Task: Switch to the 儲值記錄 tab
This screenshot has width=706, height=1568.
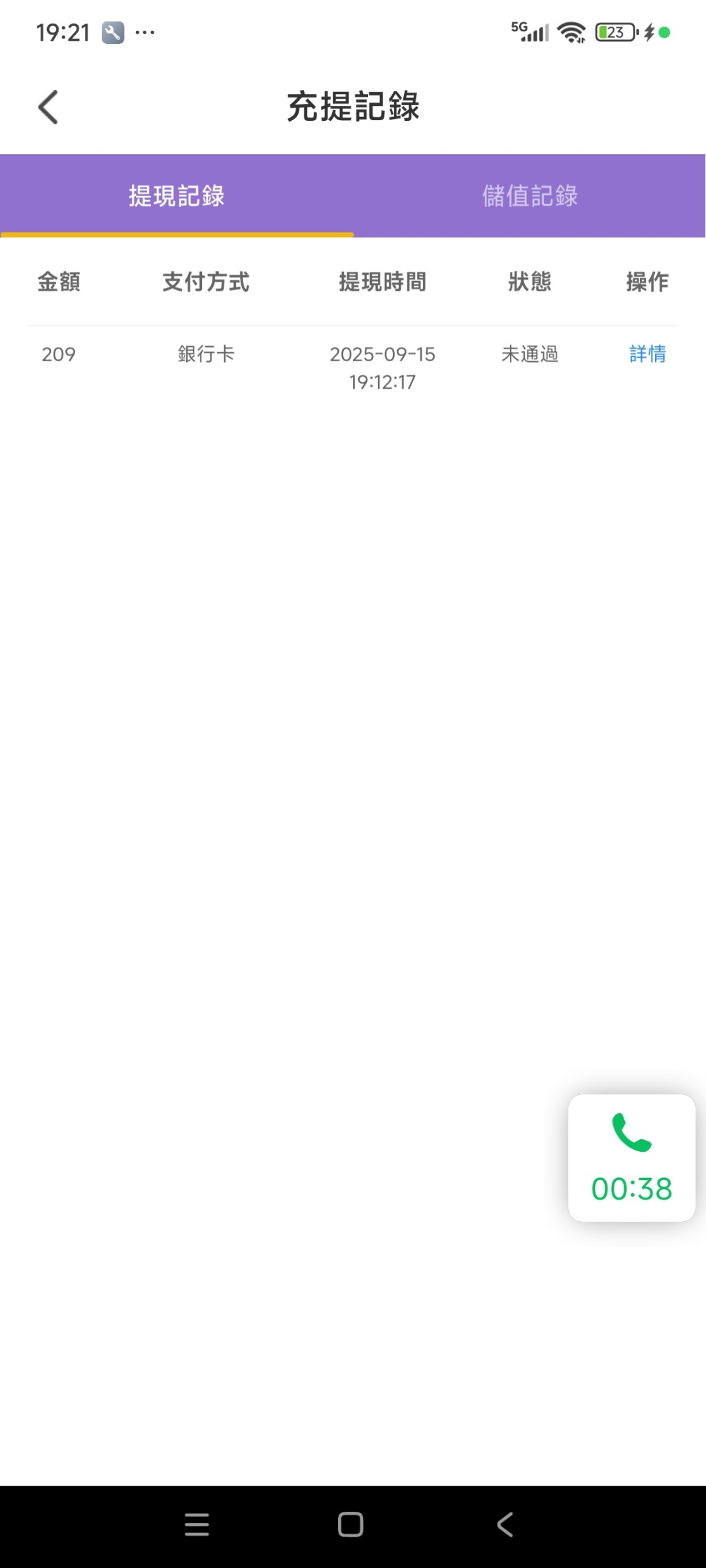Action: pyautogui.click(x=529, y=195)
